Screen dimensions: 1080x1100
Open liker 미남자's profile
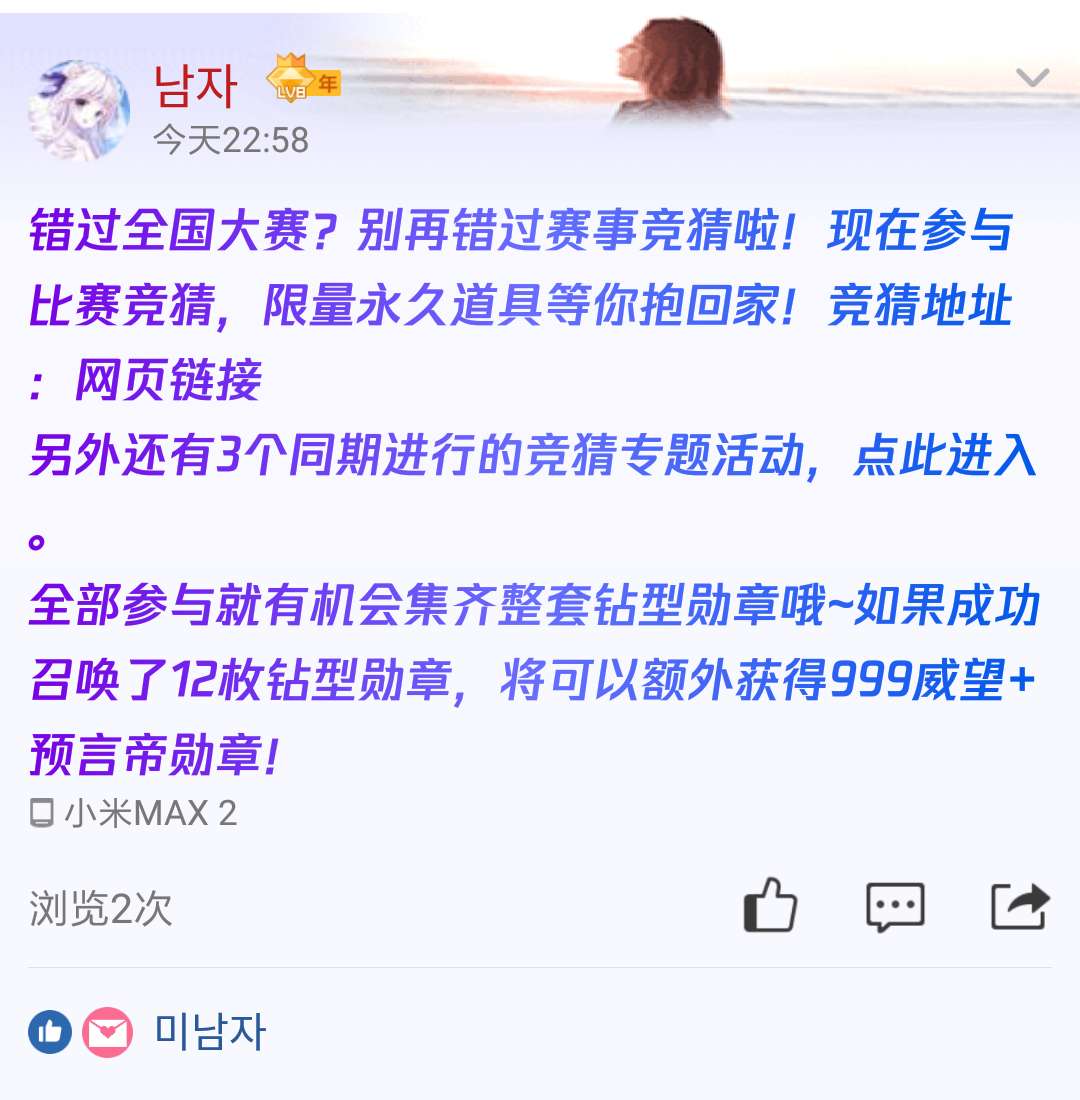pyautogui.click(x=210, y=1032)
